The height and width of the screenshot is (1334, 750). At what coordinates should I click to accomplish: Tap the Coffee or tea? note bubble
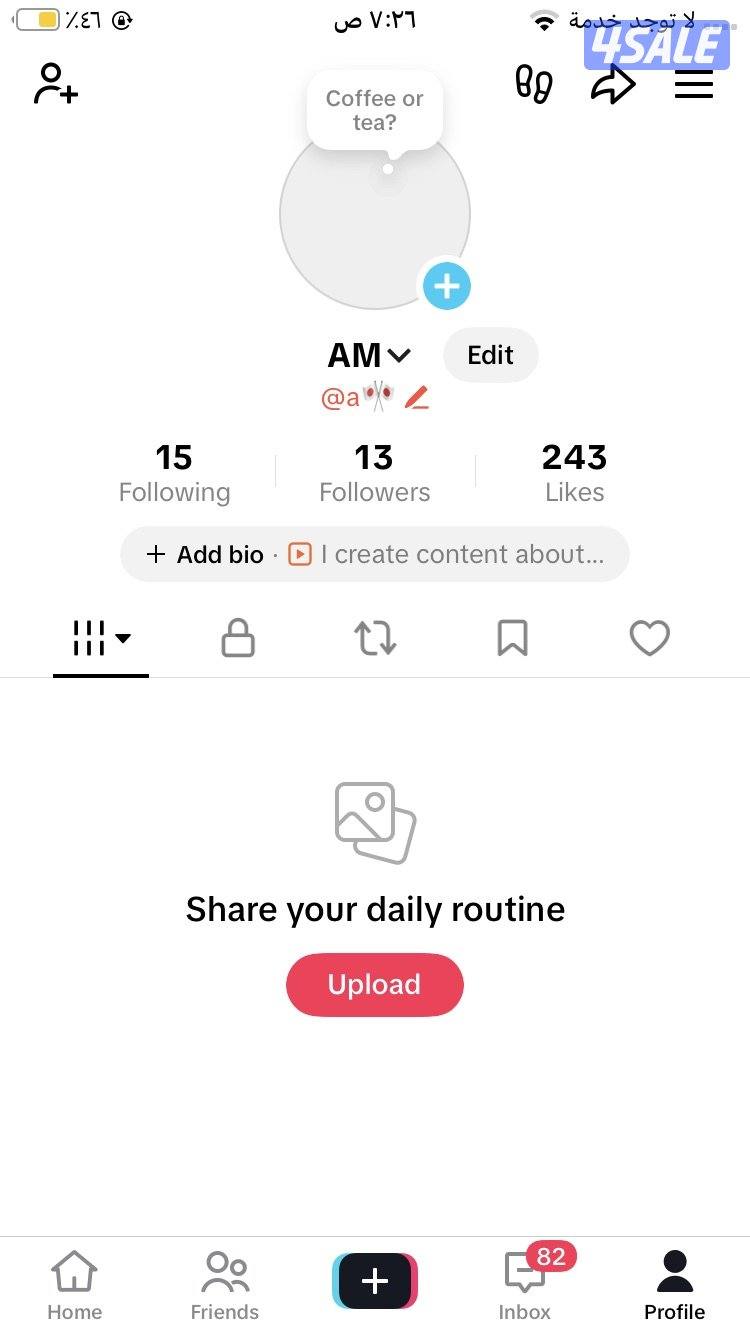[x=375, y=111]
